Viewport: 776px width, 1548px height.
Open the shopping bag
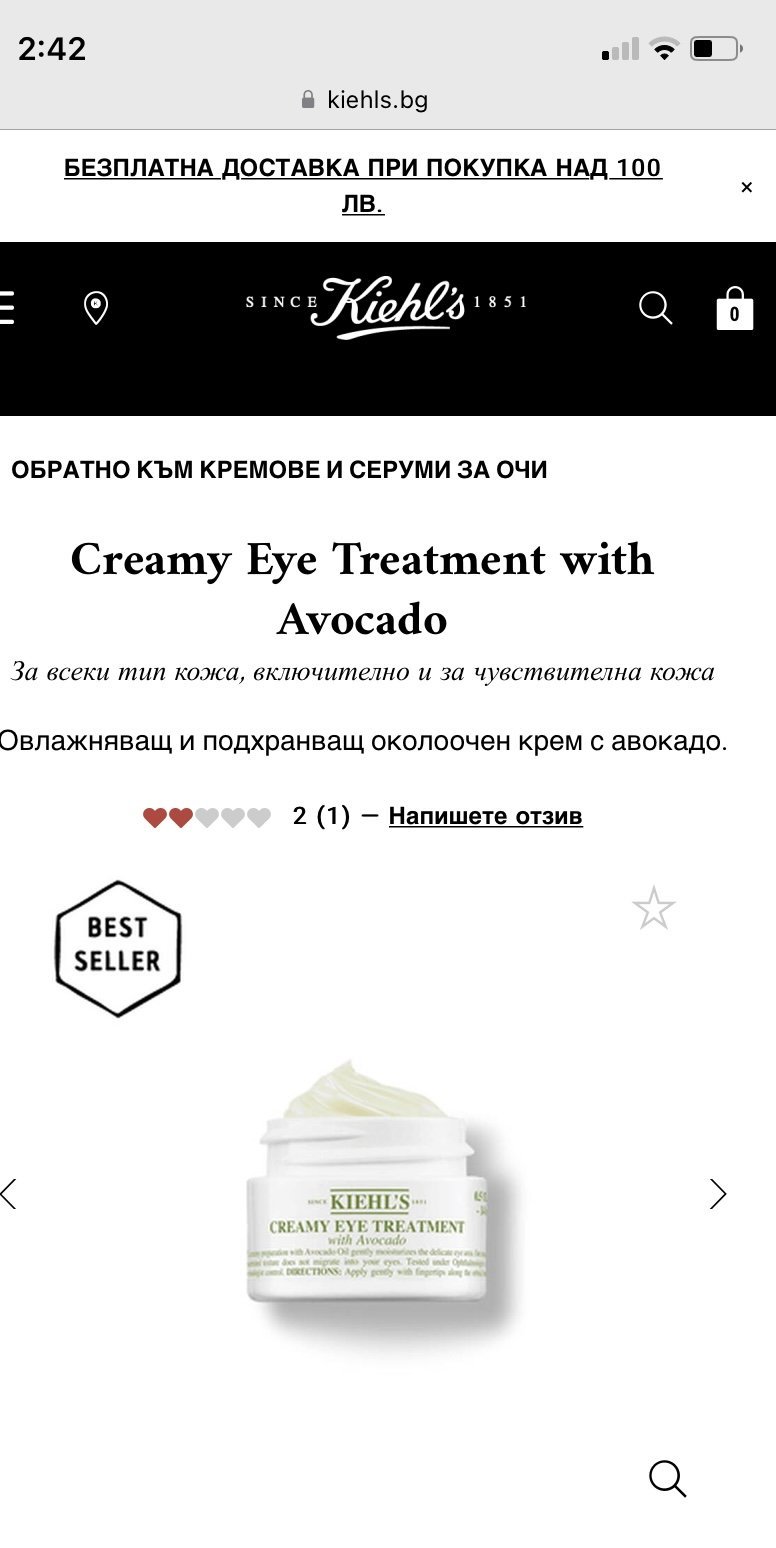click(734, 309)
